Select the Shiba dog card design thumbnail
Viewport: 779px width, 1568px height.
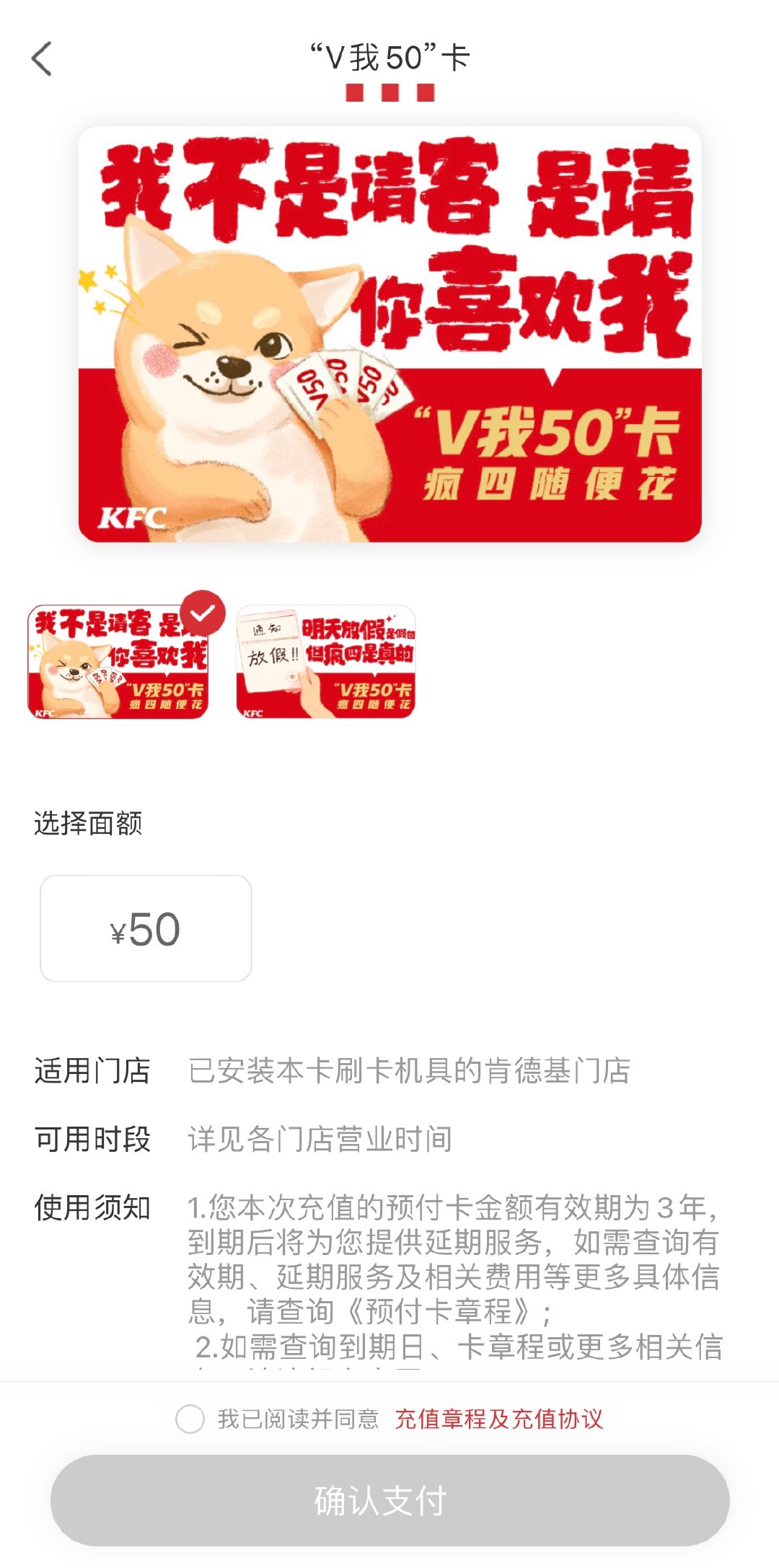118,662
